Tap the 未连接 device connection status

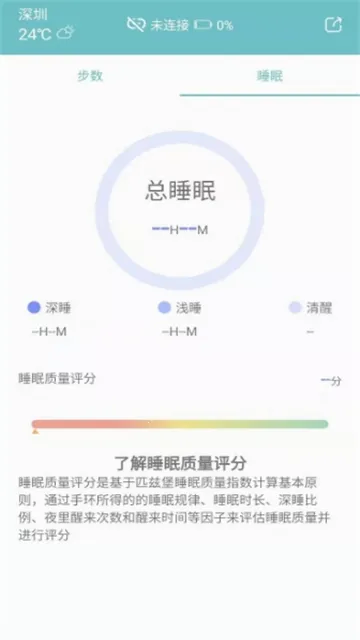(158, 25)
